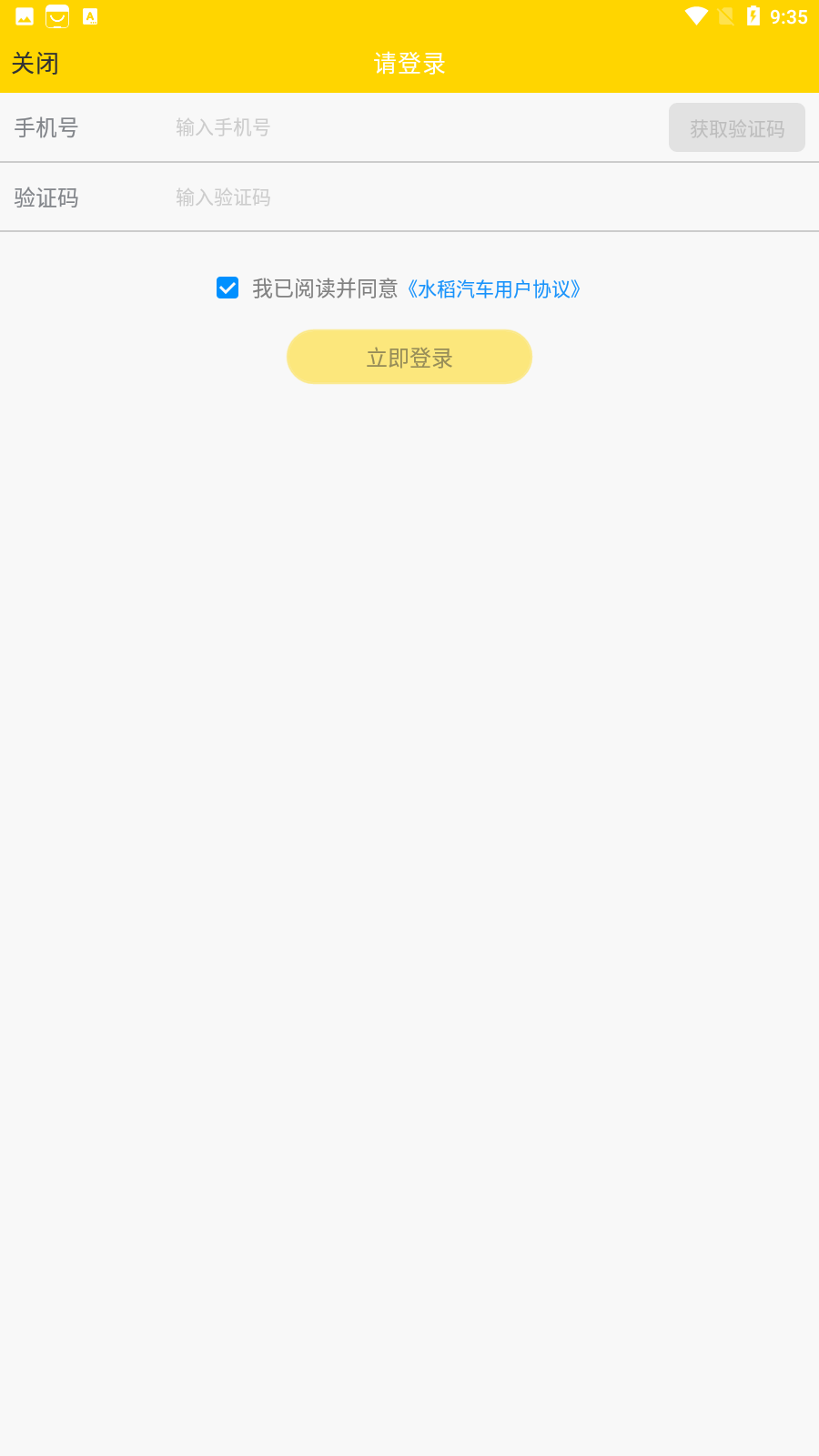Uncheck the user agreement consent checkbox

pos(227,288)
